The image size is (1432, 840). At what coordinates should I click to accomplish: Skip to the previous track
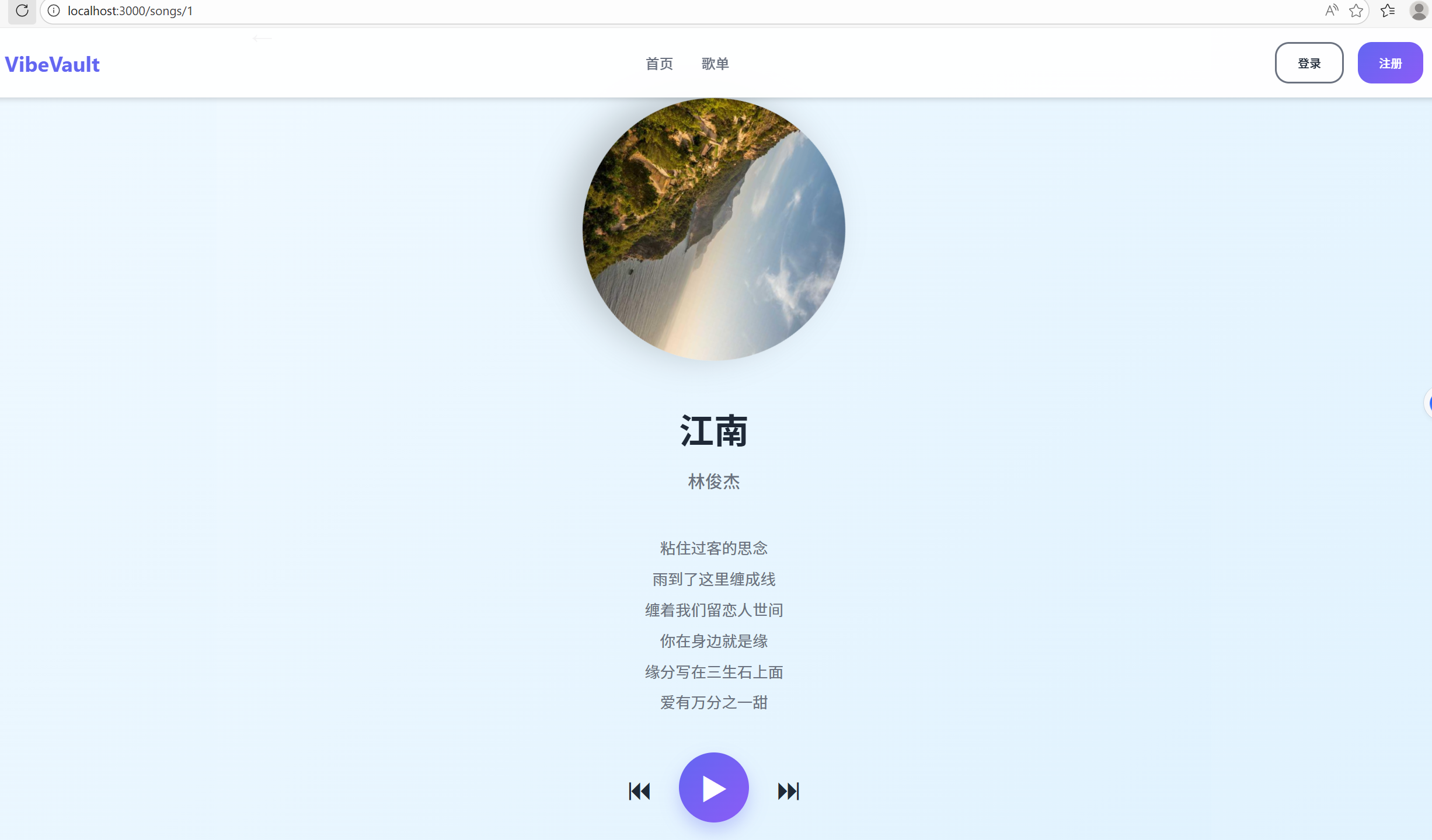[639, 791]
